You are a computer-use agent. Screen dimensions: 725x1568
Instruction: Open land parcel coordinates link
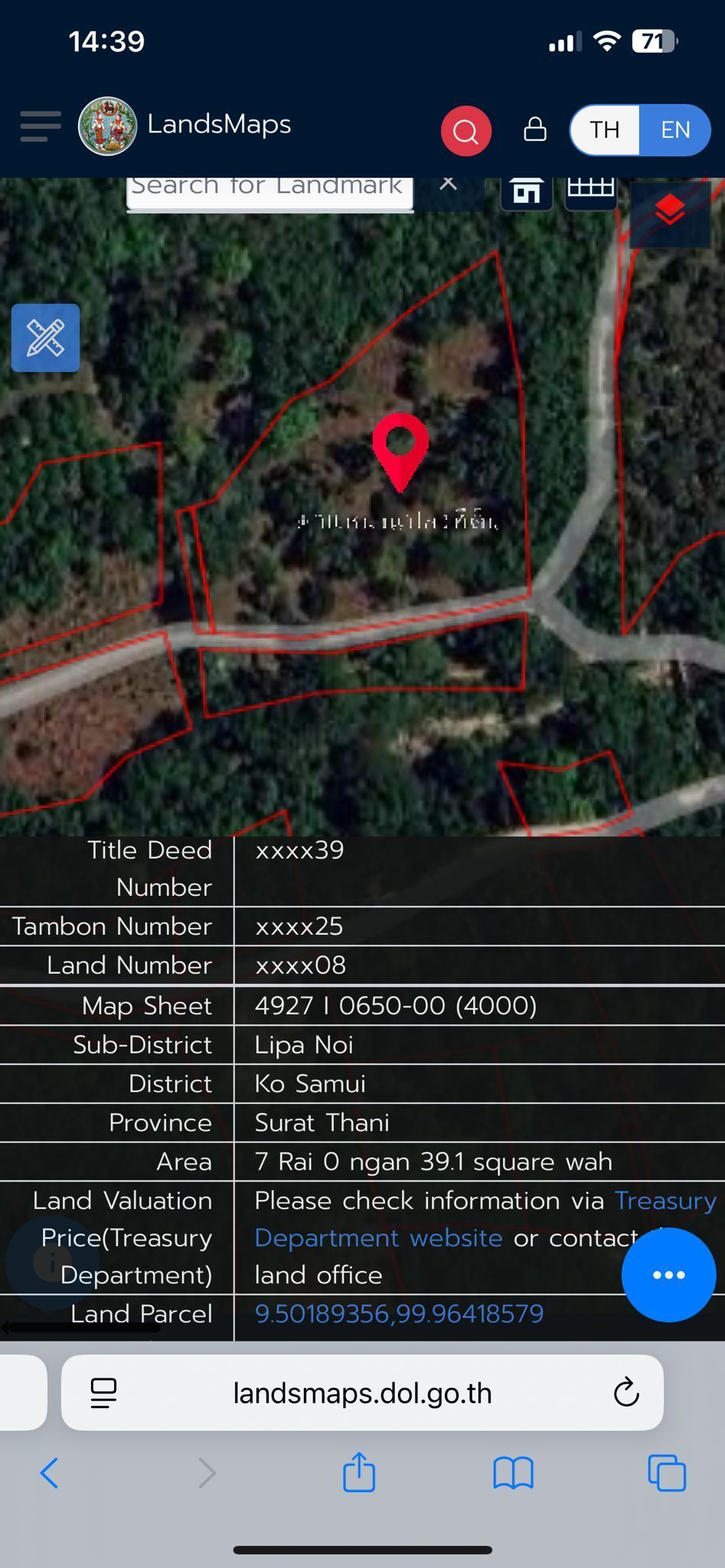point(399,1314)
